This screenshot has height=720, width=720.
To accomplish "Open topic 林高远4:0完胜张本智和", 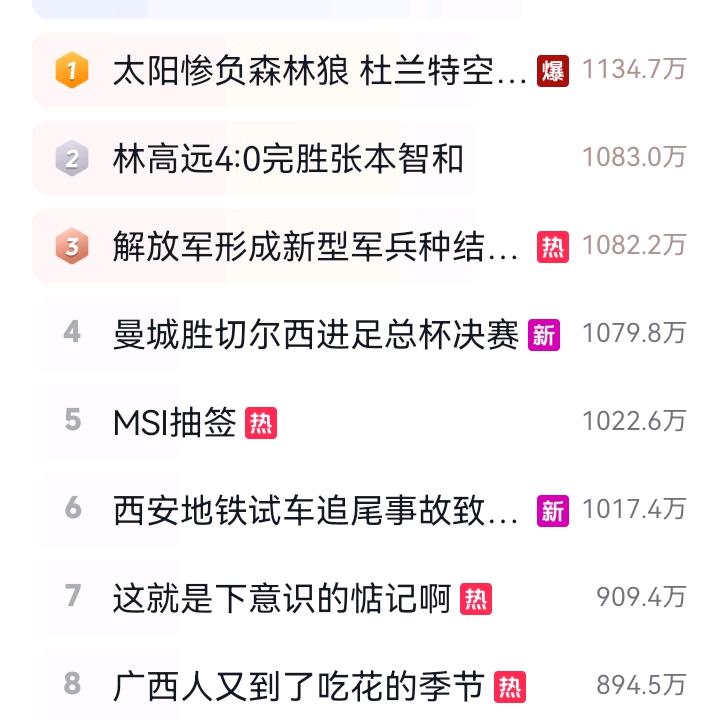I will pyautogui.click(x=288, y=158).
